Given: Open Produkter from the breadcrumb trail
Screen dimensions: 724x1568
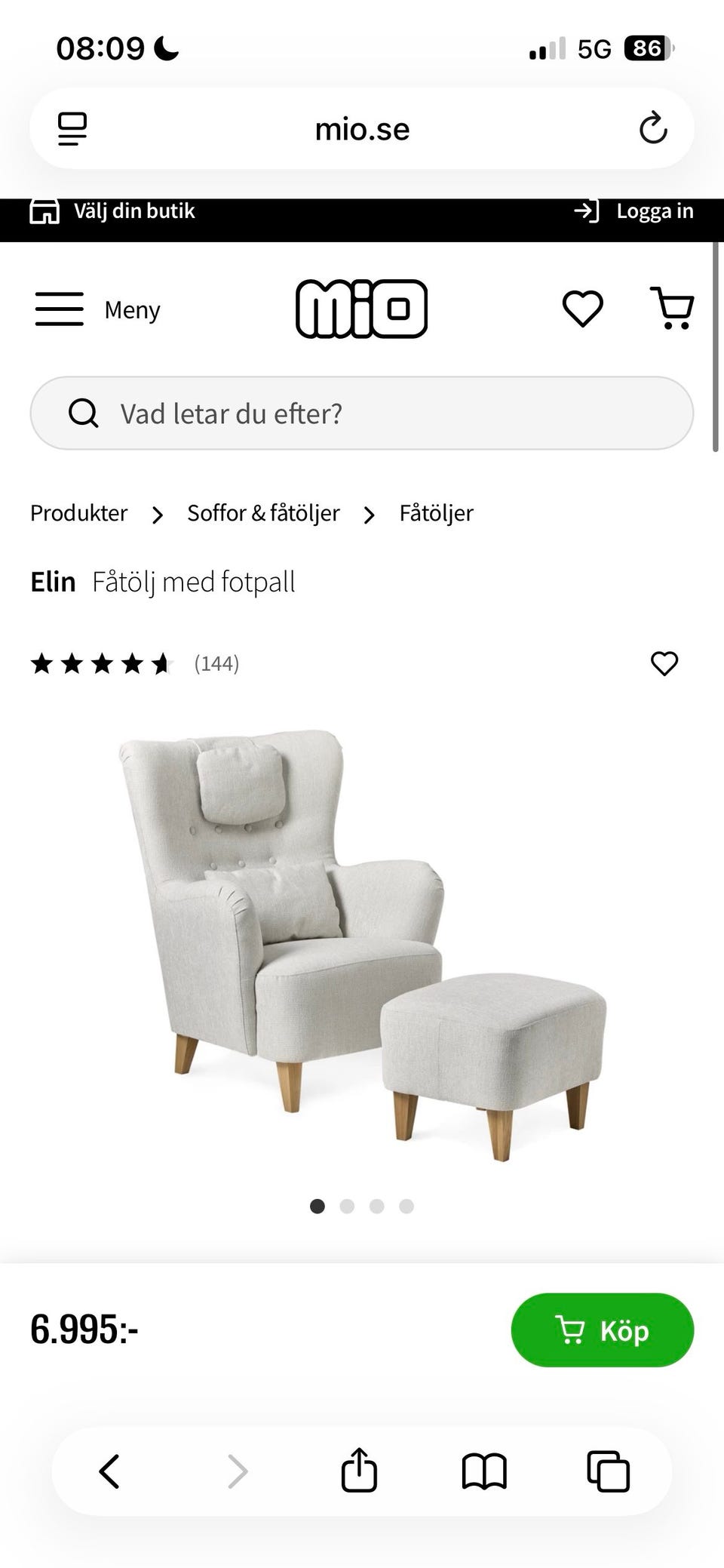Looking at the screenshot, I should (x=78, y=513).
